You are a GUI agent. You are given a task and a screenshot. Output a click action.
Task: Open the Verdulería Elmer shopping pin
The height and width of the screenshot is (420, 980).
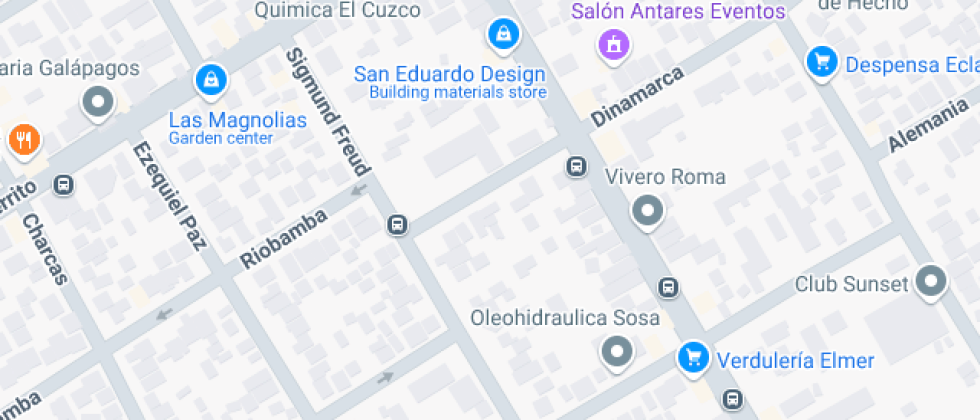(x=693, y=360)
